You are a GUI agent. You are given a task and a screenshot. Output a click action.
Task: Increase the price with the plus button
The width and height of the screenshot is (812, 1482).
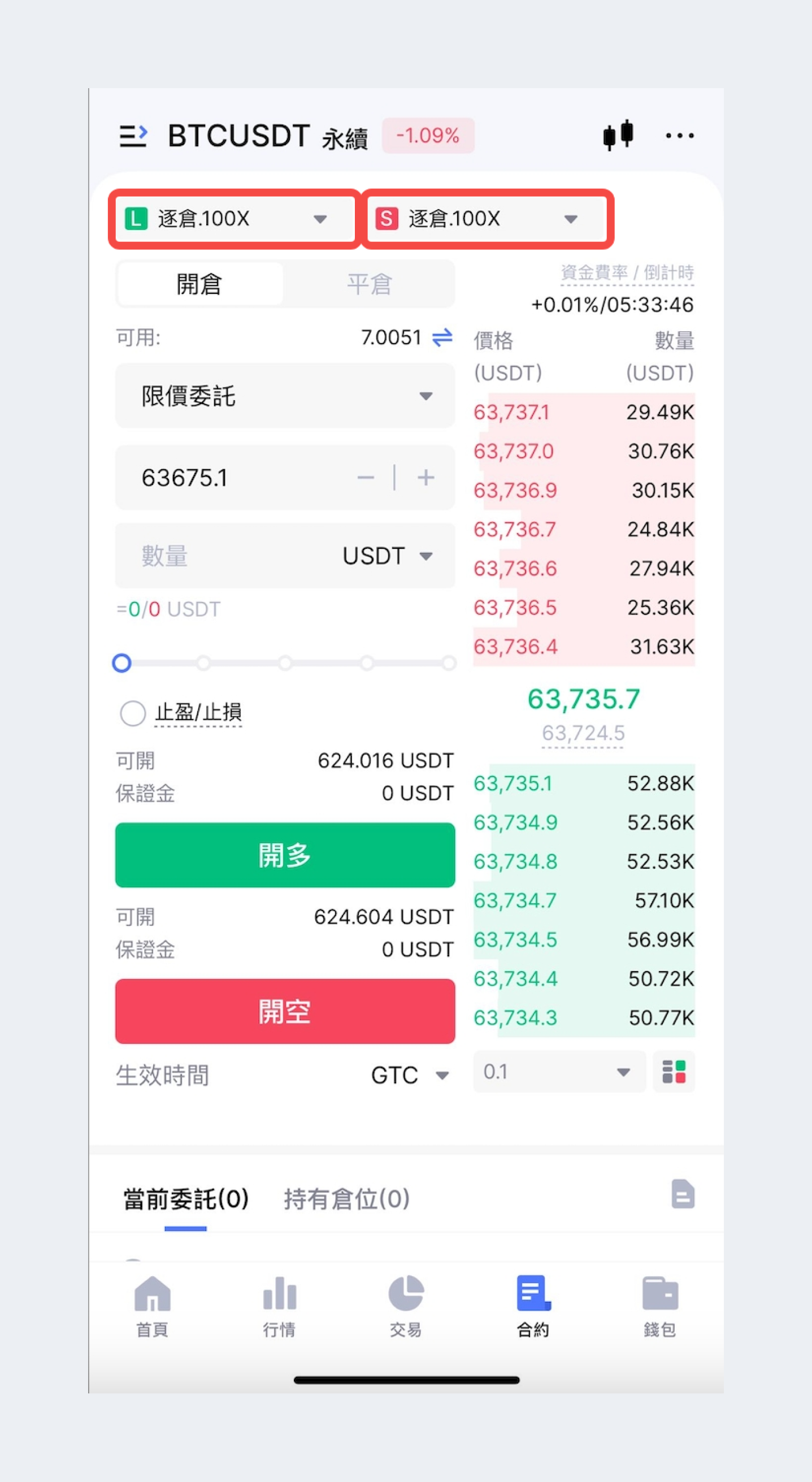[x=425, y=478]
